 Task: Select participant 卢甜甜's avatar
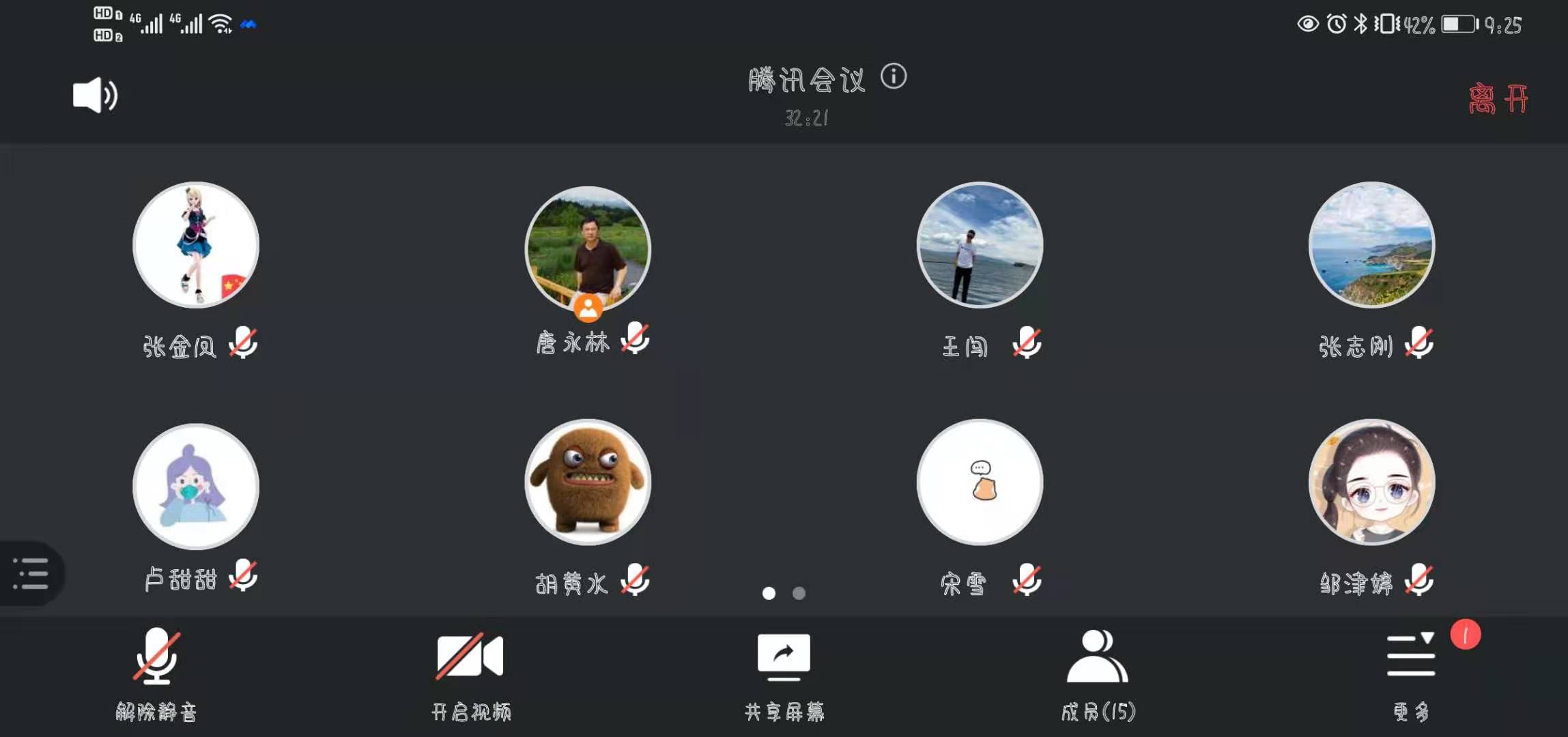[x=196, y=486]
